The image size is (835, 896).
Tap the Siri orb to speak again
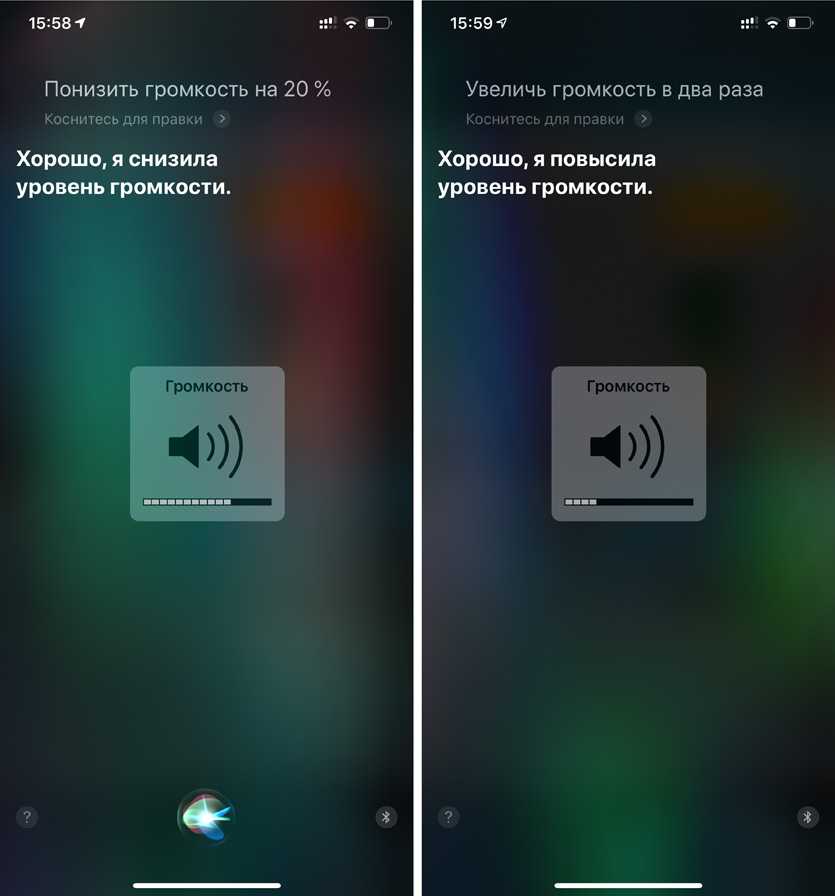click(205, 817)
